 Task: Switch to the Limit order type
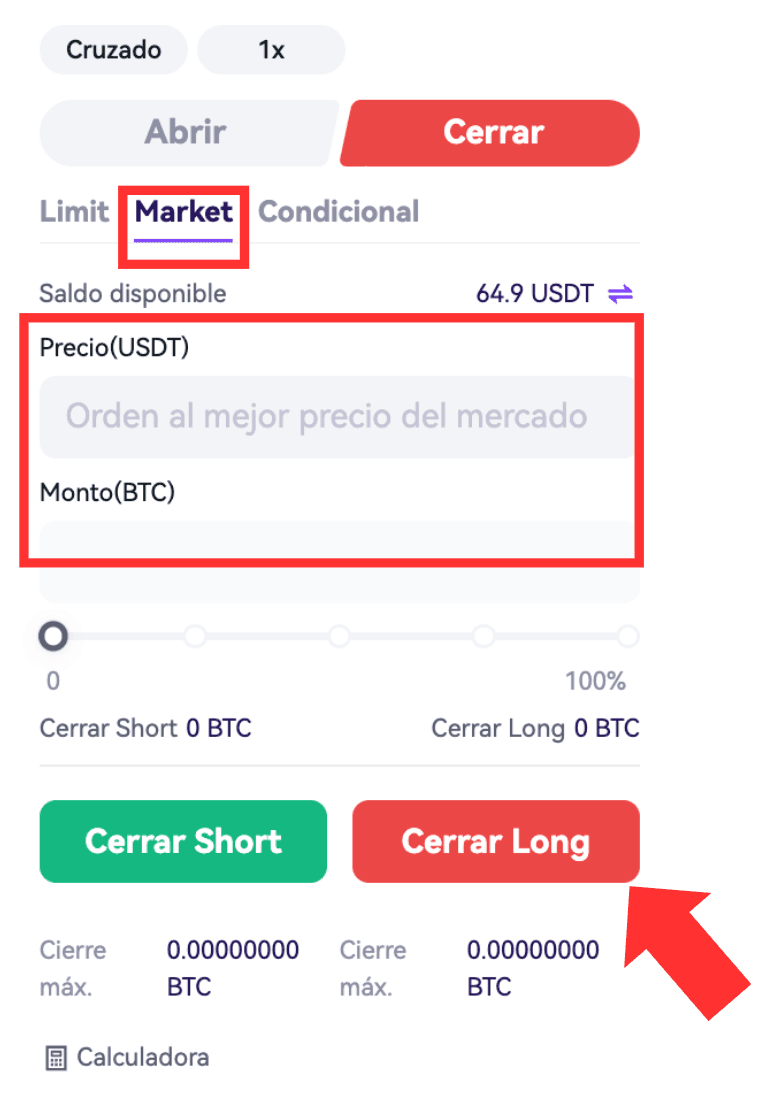74,212
